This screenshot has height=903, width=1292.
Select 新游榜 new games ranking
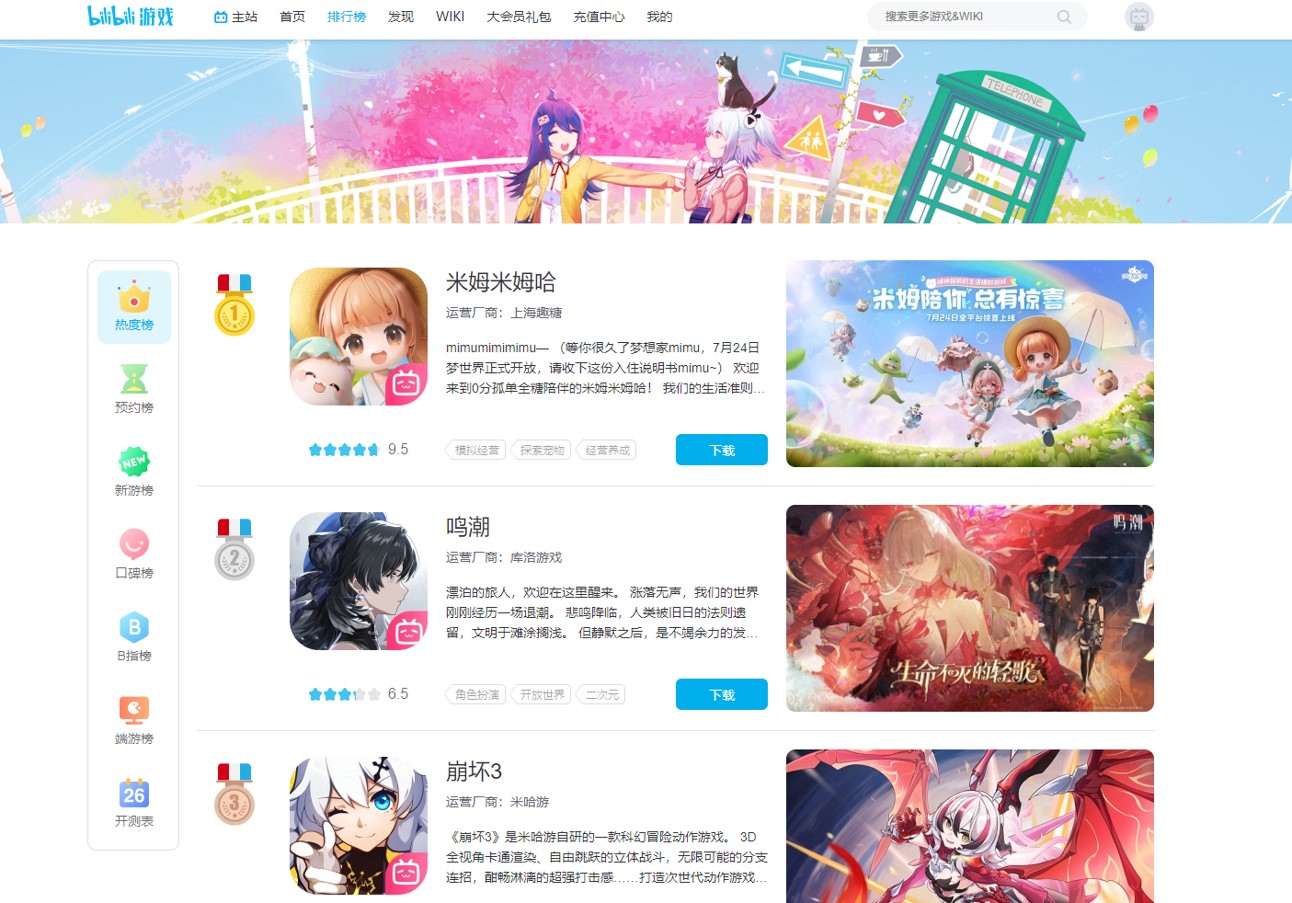pos(134,472)
